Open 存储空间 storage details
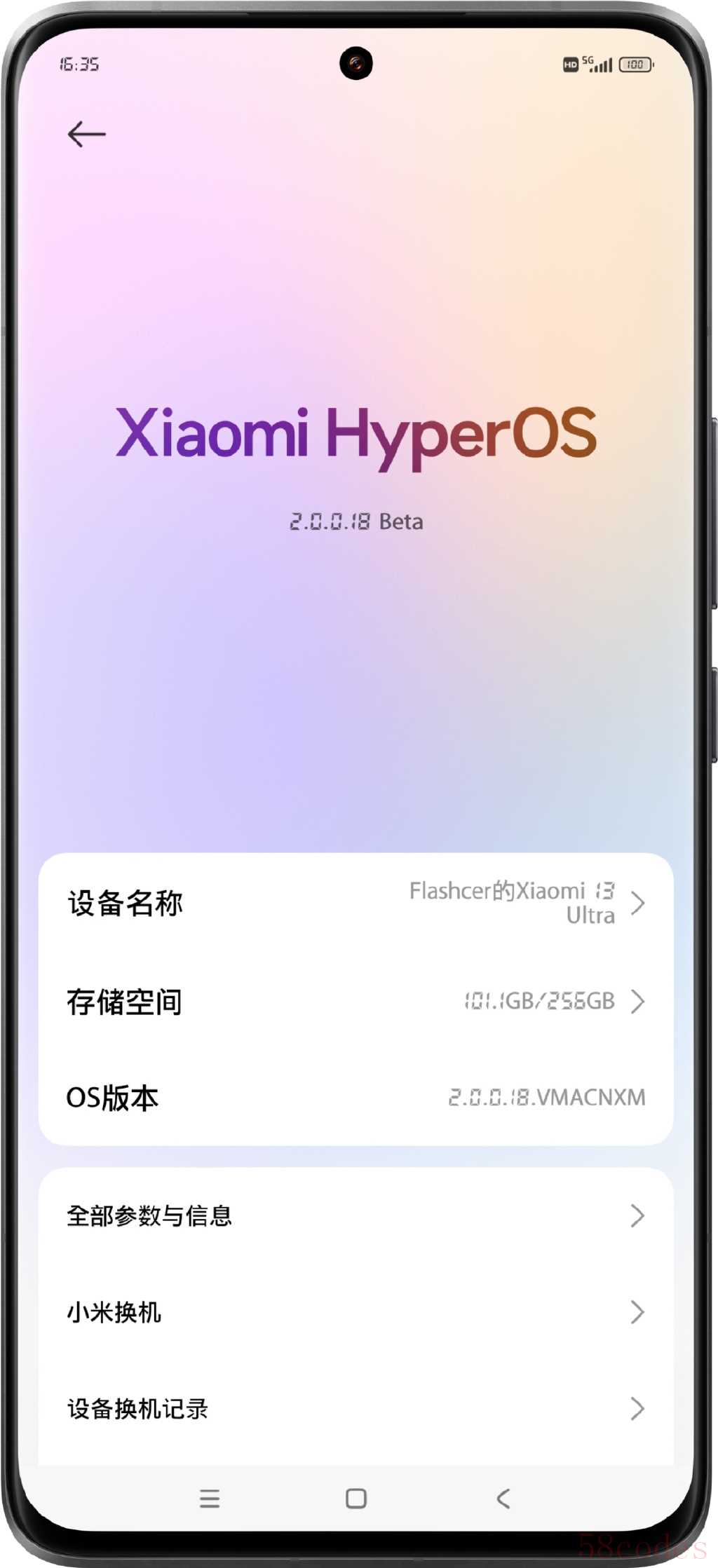Viewport: 718px width, 1568px height. click(355, 1001)
